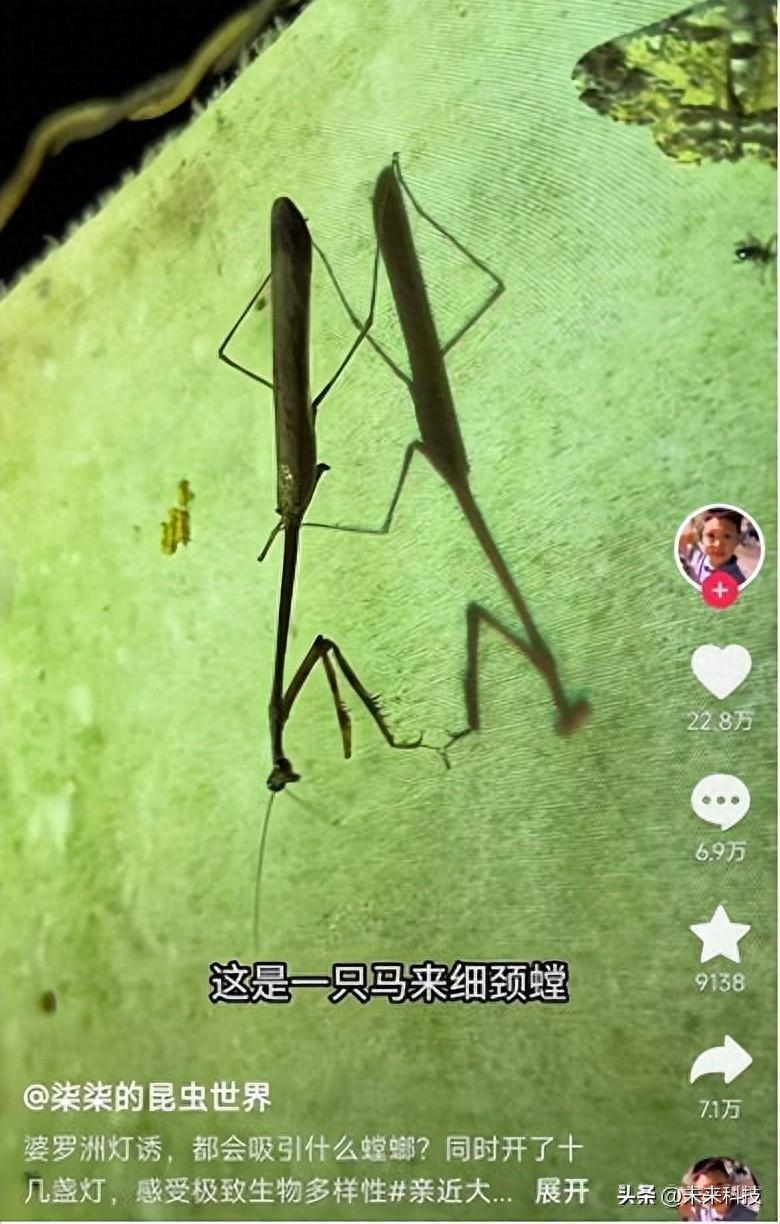780x1224 pixels.
Task: Open the comments on this video
Action: [x=721, y=802]
